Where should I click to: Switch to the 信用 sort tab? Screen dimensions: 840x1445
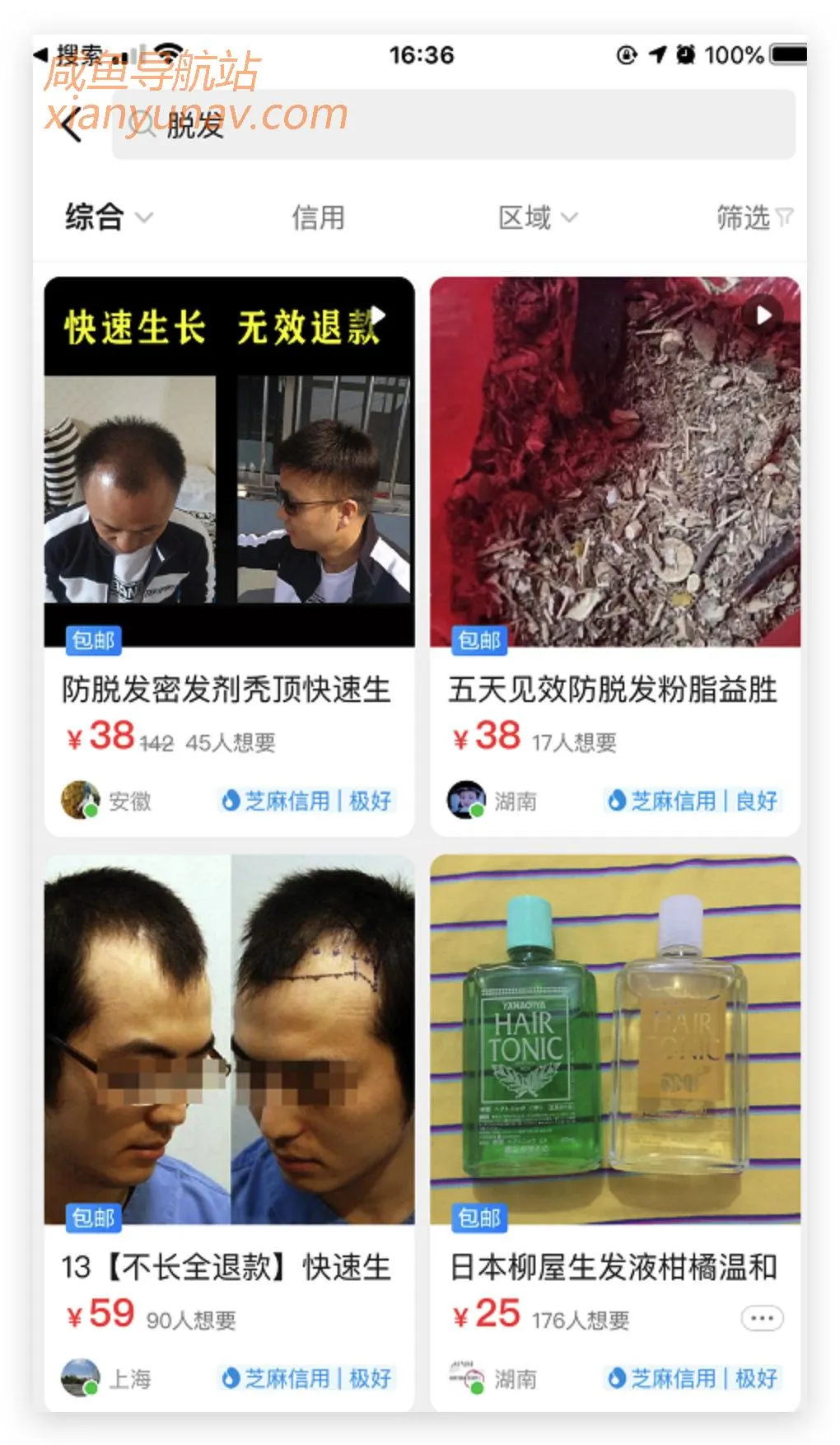(x=318, y=217)
